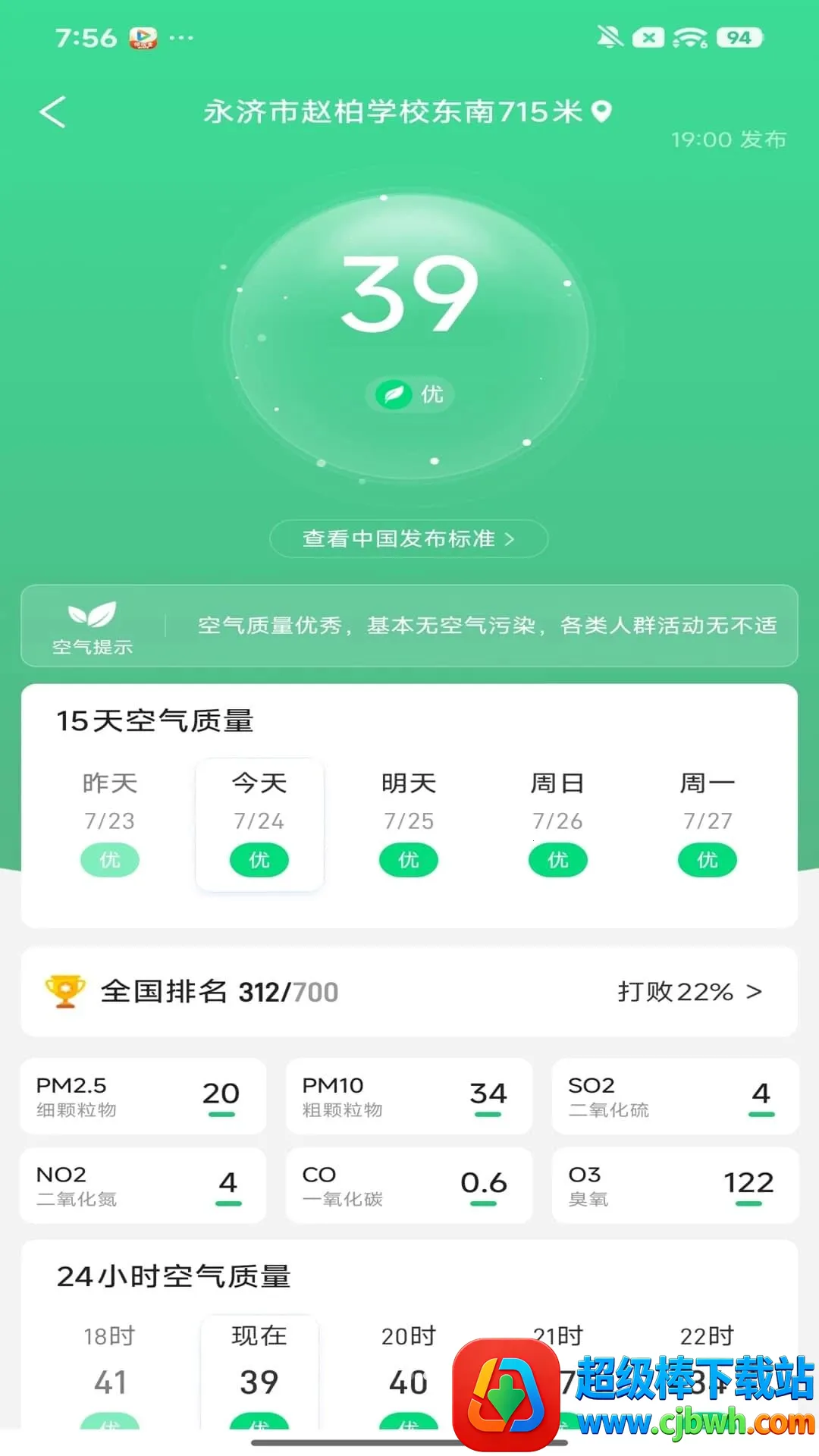The height and width of the screenshot is (1456, 819).
Task: Open the CO 一氧化碳 card
Action: coord(409,1185)
